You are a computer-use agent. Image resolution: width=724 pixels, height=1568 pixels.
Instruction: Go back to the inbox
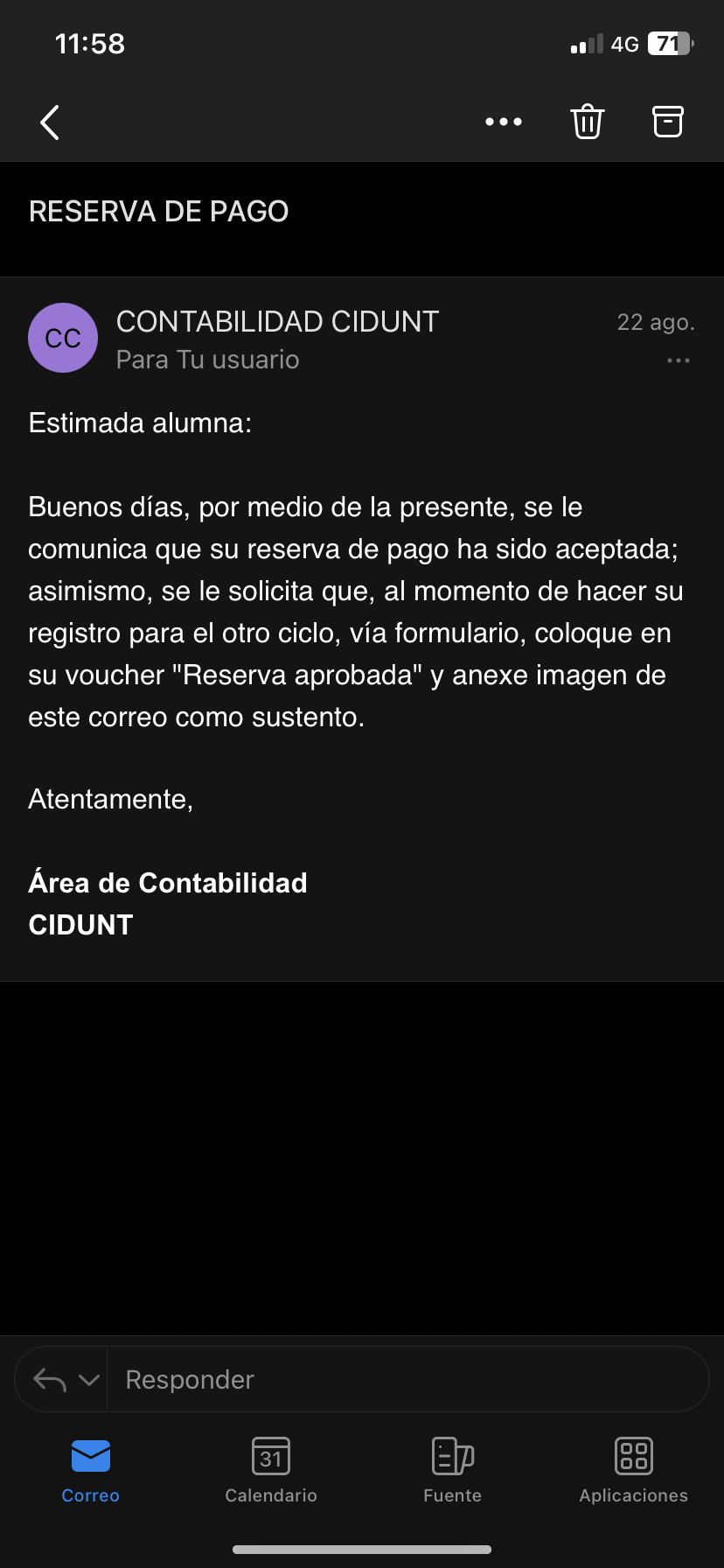[50, 122]
